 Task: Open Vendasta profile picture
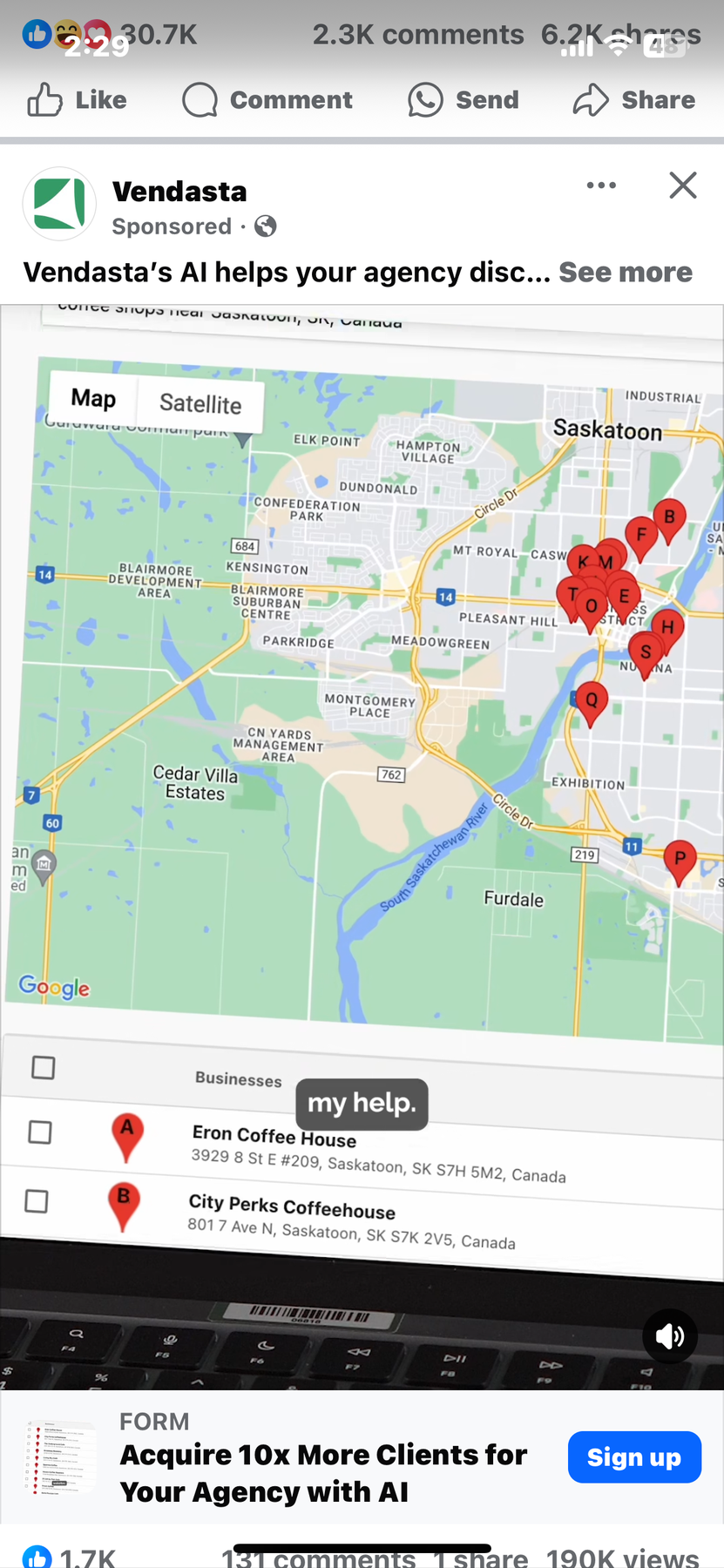[x=59, y=204]
